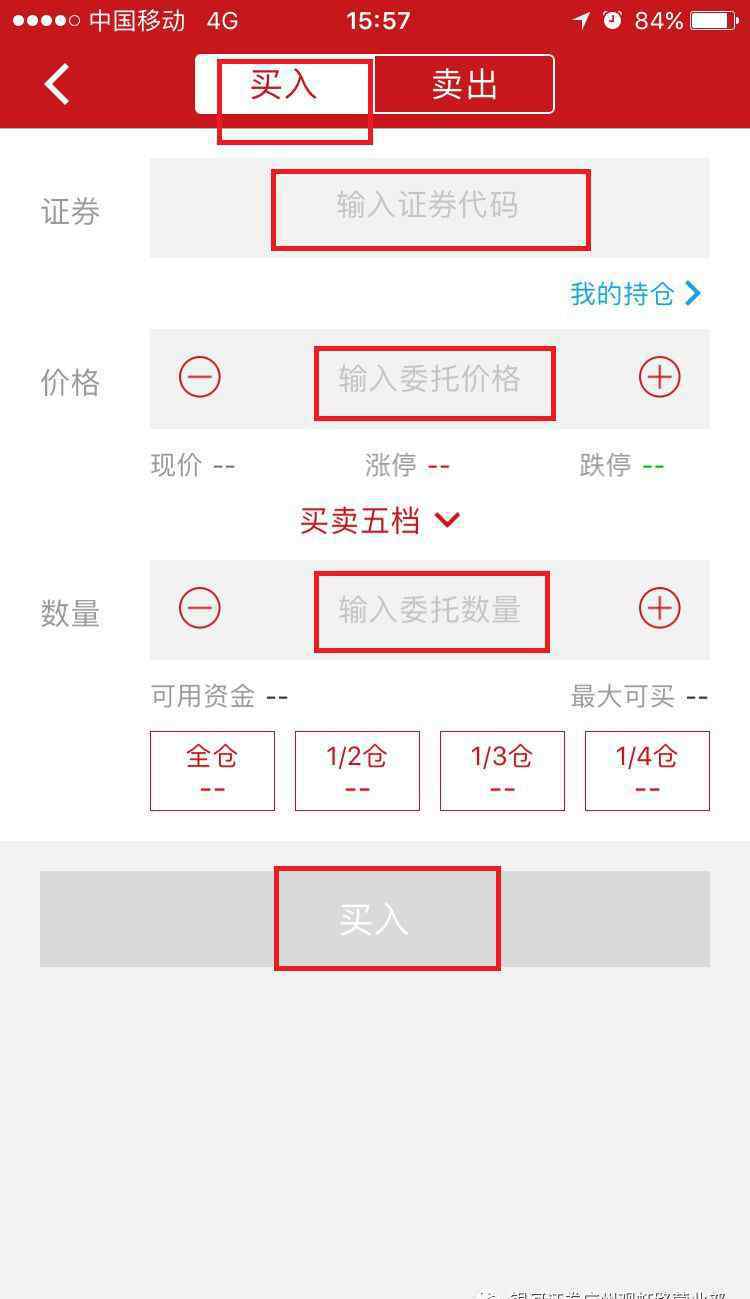The height and width of the screenshot is (1299, 750).
Task: Select the 买入 buy tab
Action: click(x=285, y=85)
